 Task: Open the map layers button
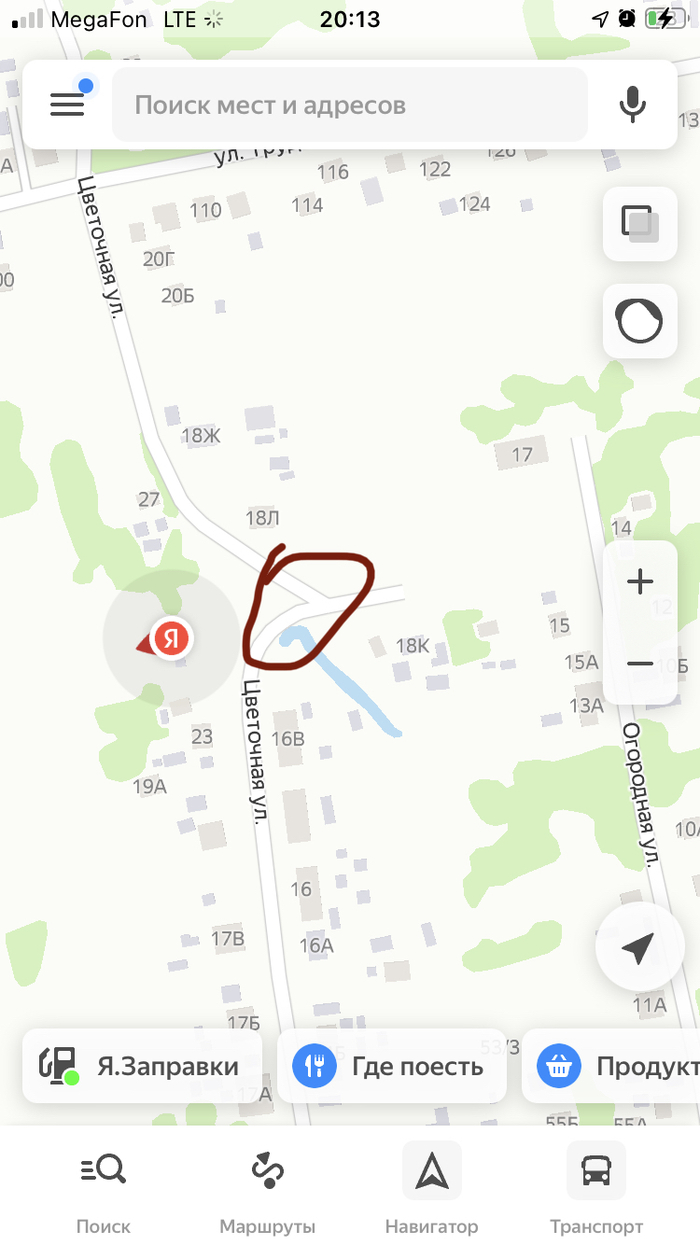[x=640, y=223]
